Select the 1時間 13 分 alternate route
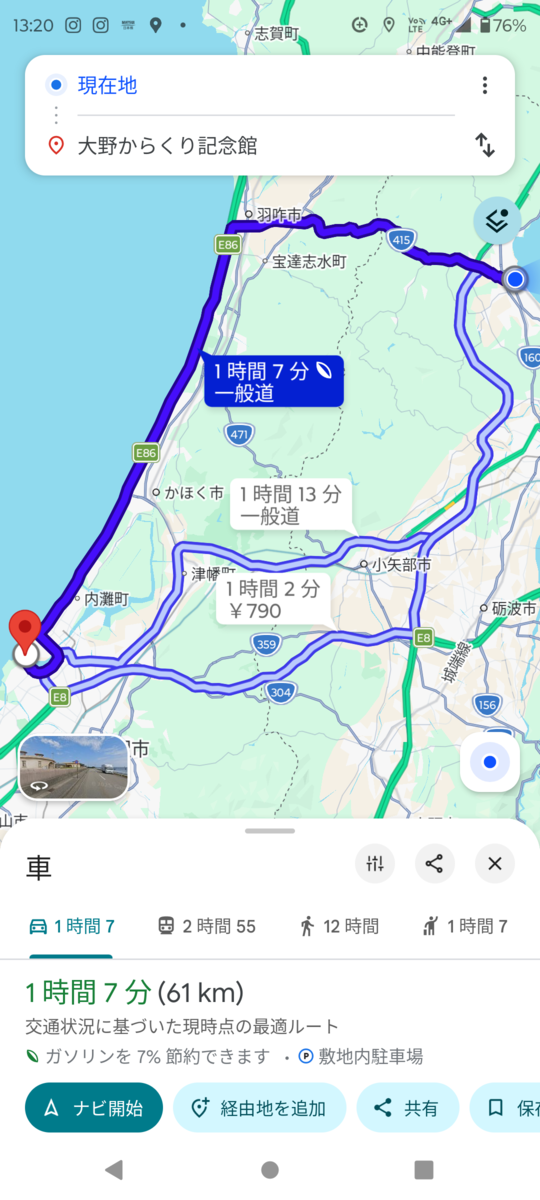 click(x=290, y=505)
